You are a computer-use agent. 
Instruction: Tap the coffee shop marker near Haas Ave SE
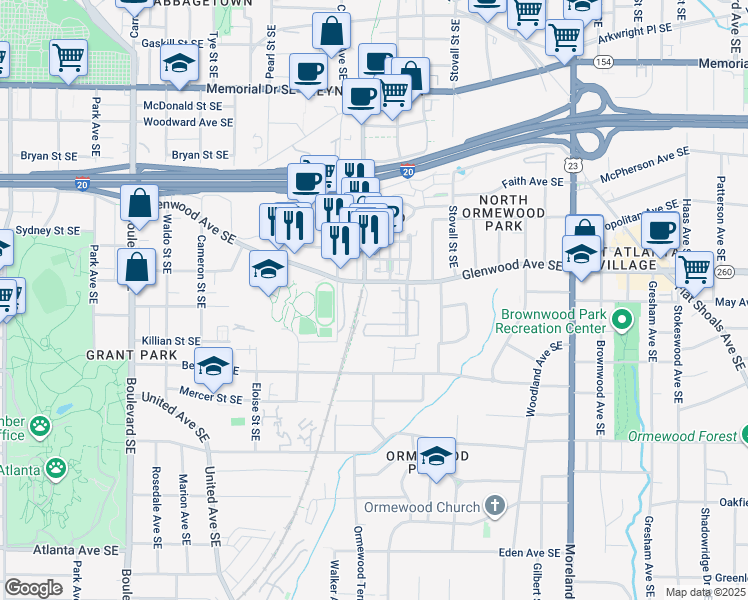pos(660,230)
